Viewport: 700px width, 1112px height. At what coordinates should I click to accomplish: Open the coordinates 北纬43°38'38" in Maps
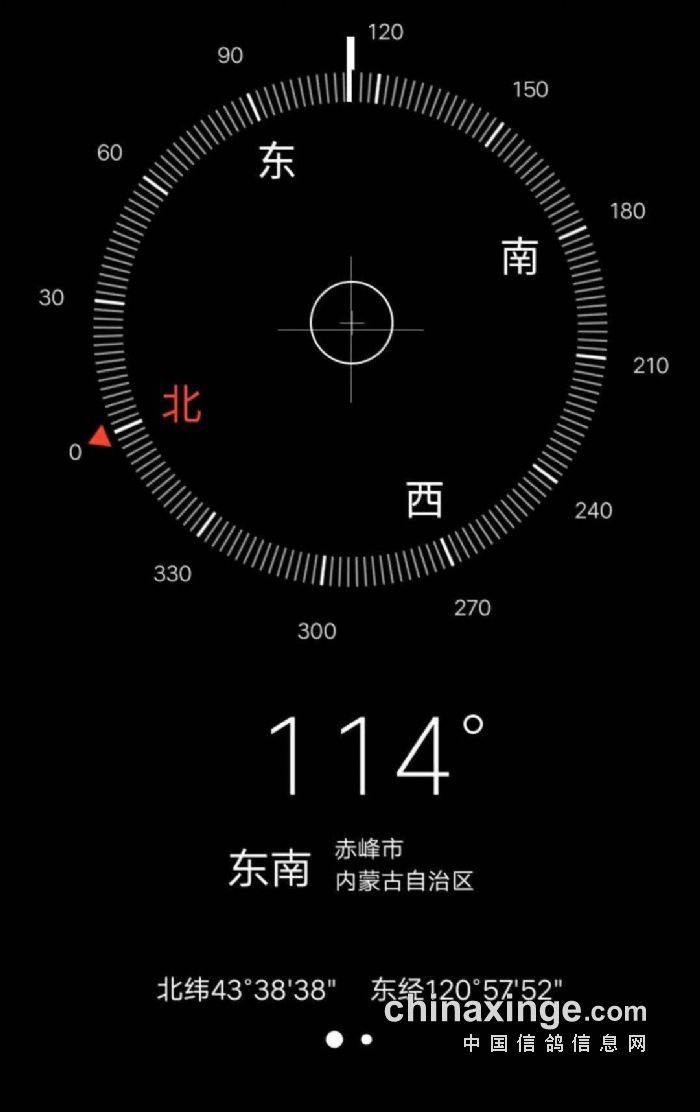pos(247,990)
